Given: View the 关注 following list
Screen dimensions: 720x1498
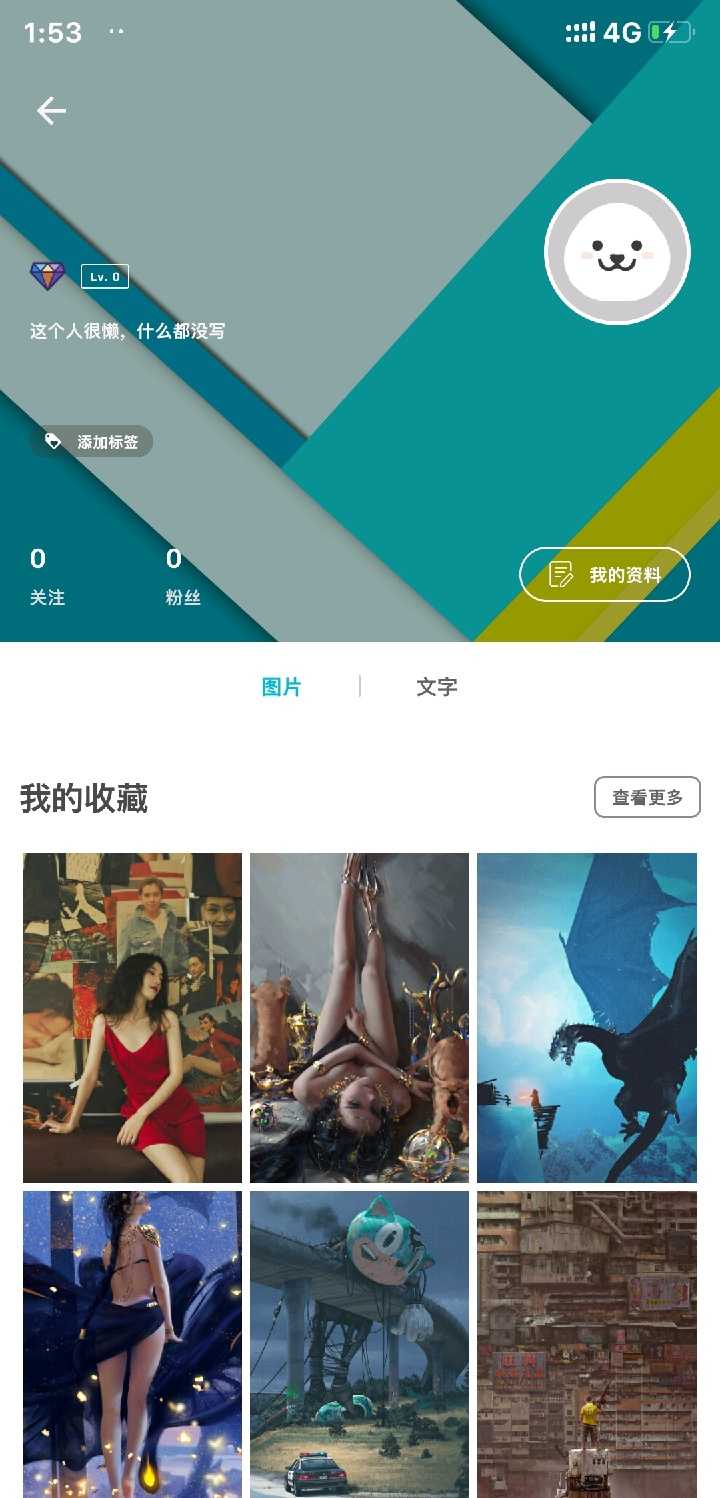Looking at the screenshot, I should pos(46,577).
